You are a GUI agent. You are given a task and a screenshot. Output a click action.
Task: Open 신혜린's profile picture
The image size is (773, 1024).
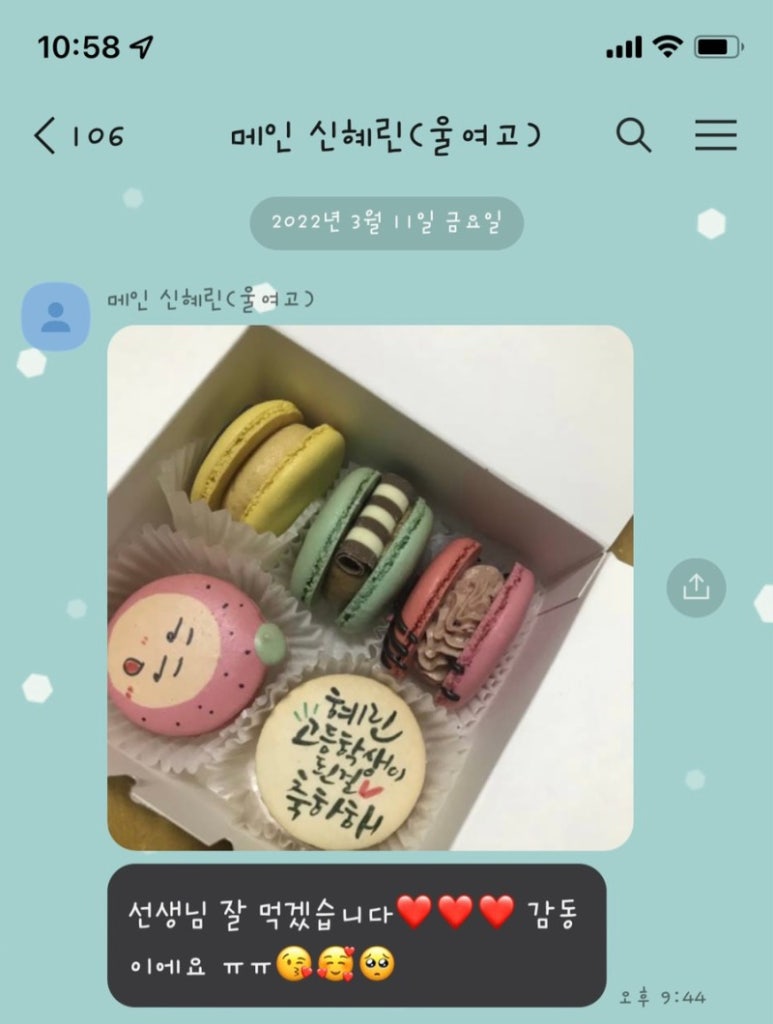56,316
